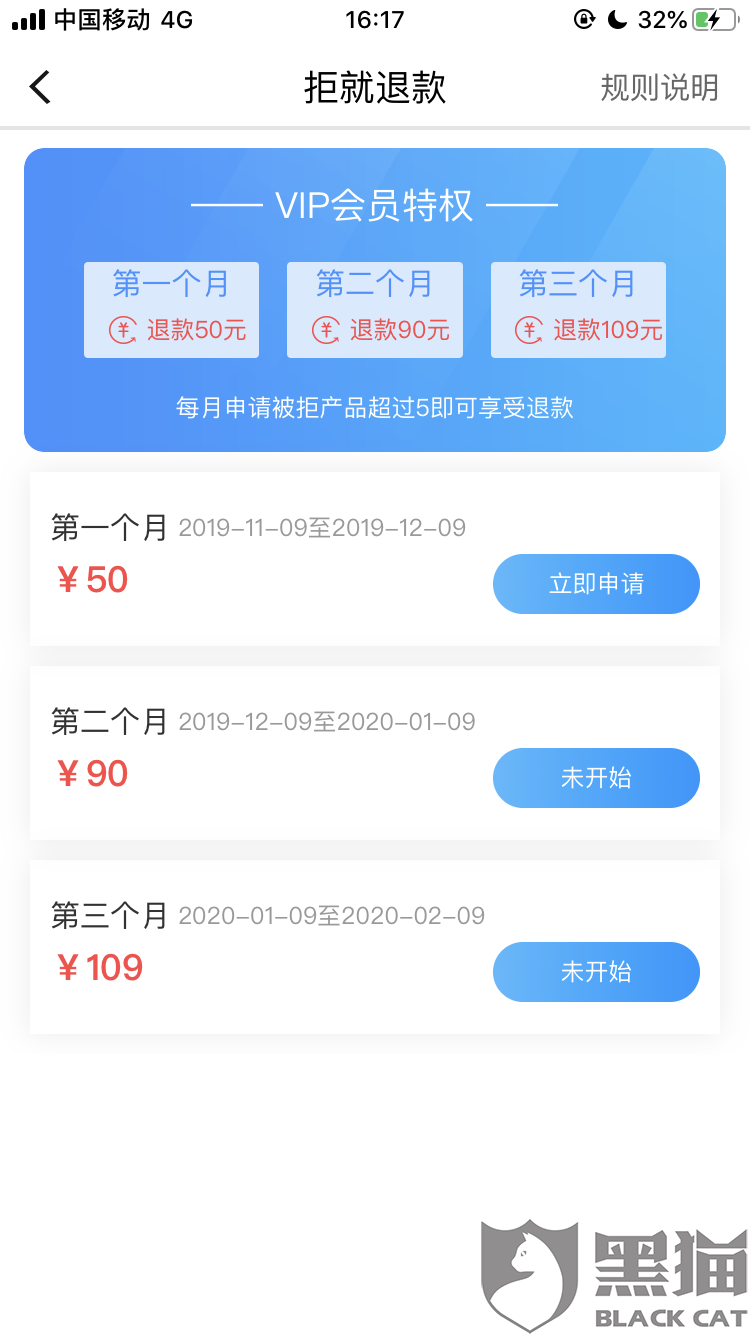Tap 未开始 button for 第三个月 ¥109
Image resolution: width=750 pixels, height=1334 pixels.
coord(596,972)
